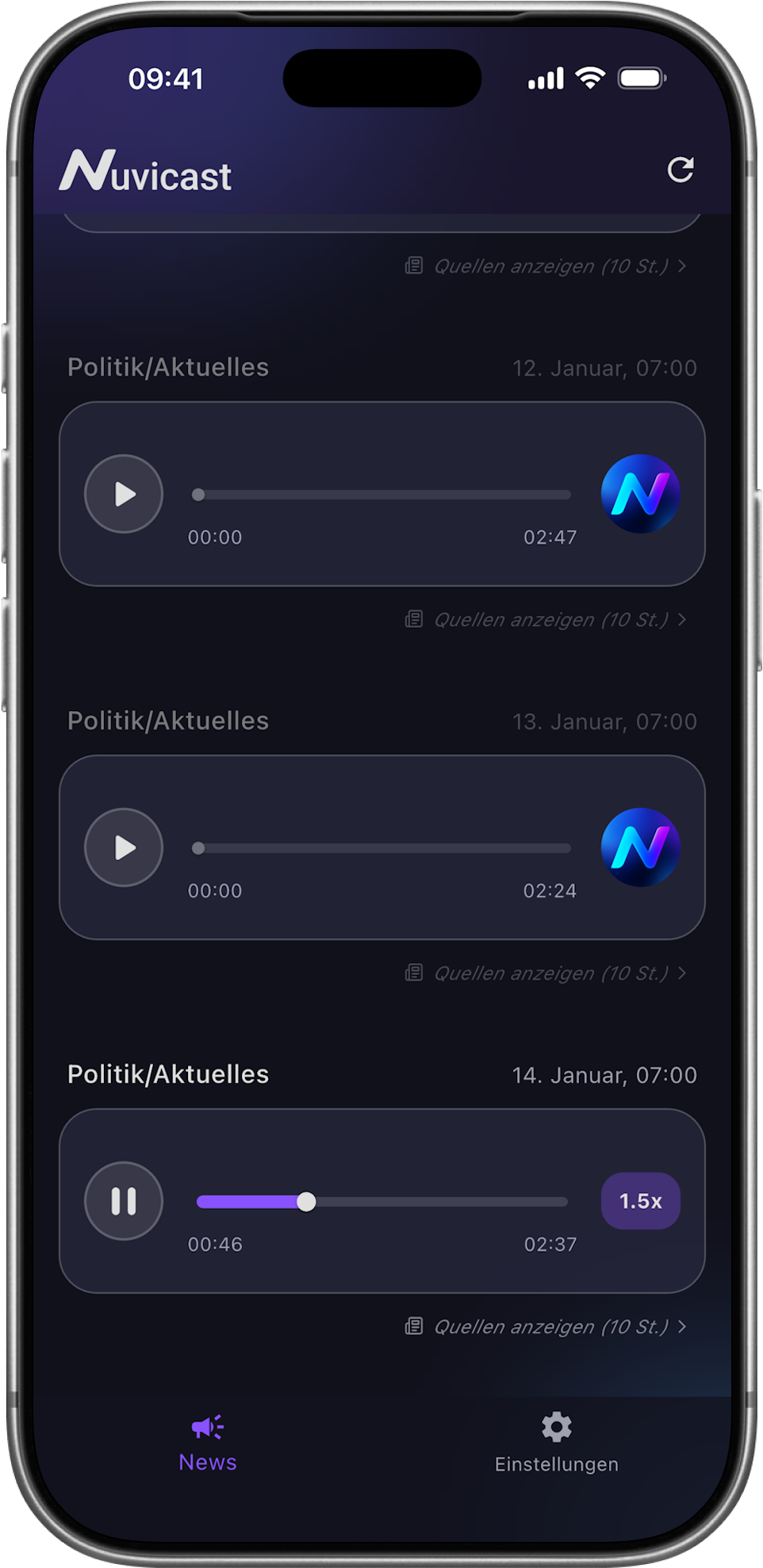Play the 13. Januar Politik/Aktuelles episode
The width and height of the screenshot is (763, 1568).
pyautogui.click(x=124, y=847)
